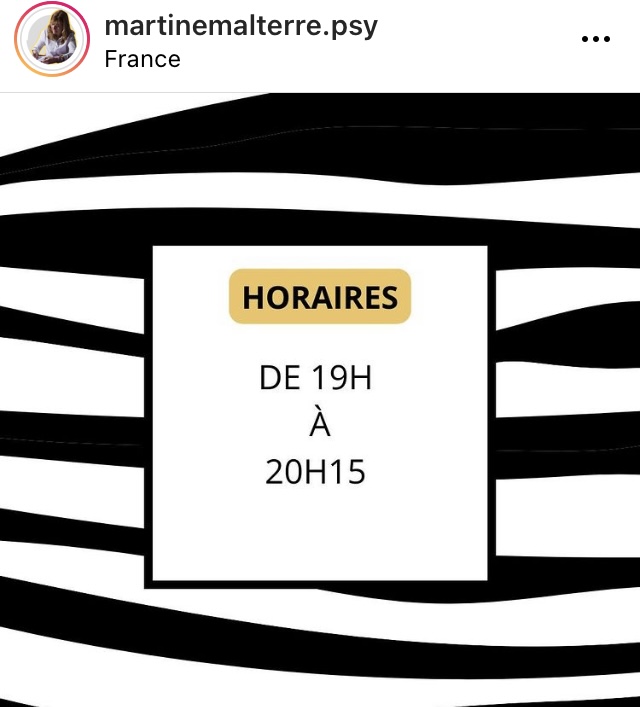Tap the martinemalterre.psy username

[241, 26]
